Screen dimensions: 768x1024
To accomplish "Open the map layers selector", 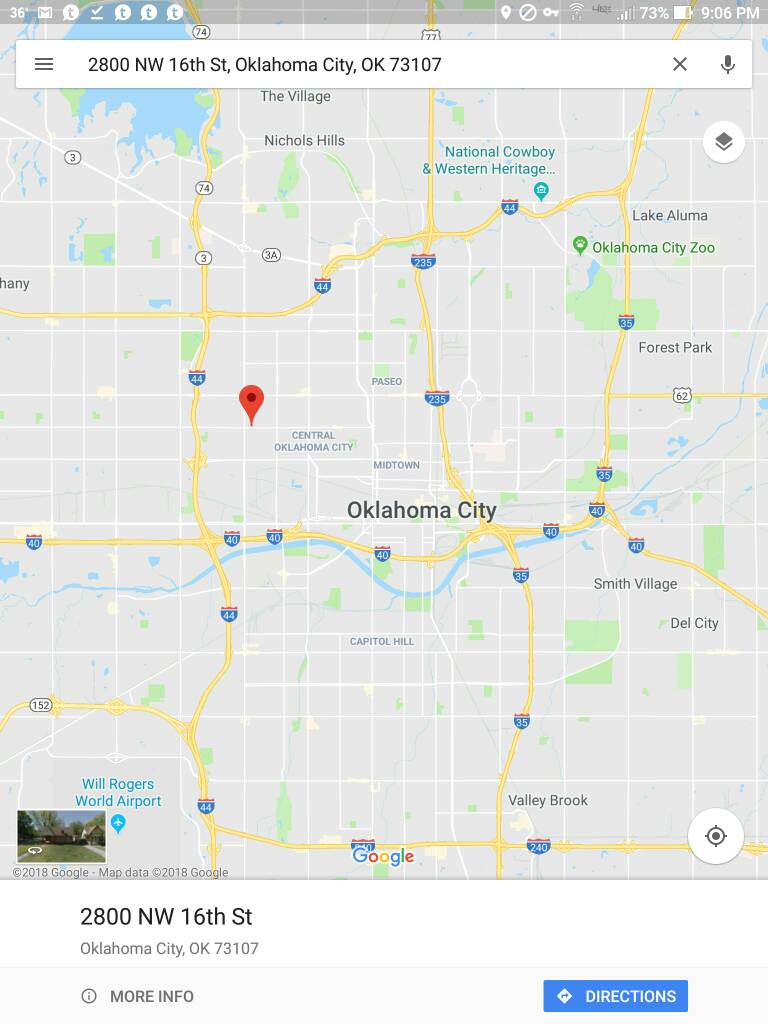I will coord(724,142).
